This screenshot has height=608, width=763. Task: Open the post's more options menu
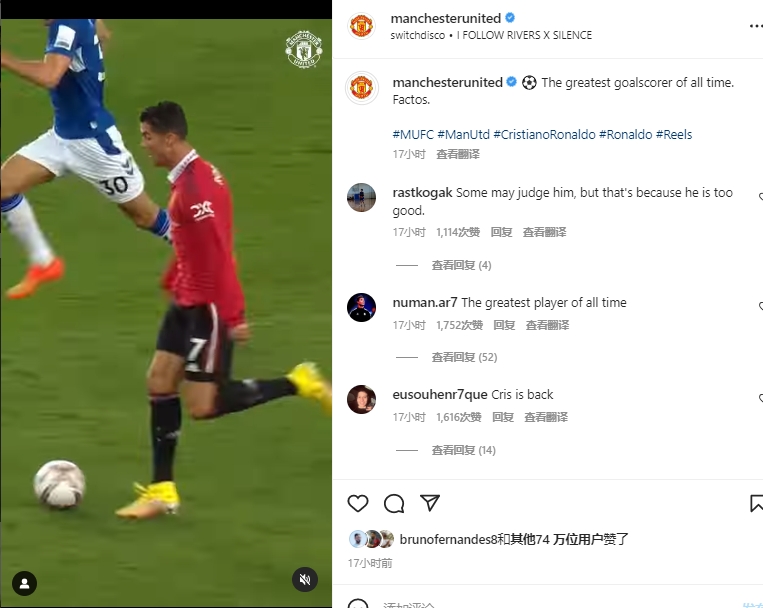point(754,26)
